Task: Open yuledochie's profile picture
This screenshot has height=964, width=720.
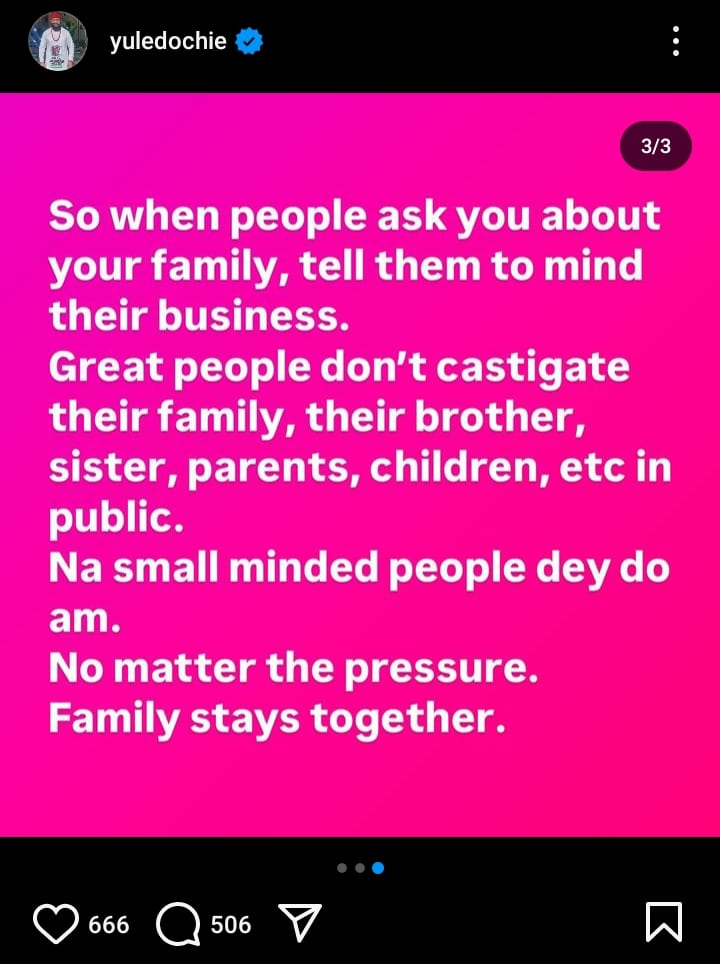Action: point(58,43)
